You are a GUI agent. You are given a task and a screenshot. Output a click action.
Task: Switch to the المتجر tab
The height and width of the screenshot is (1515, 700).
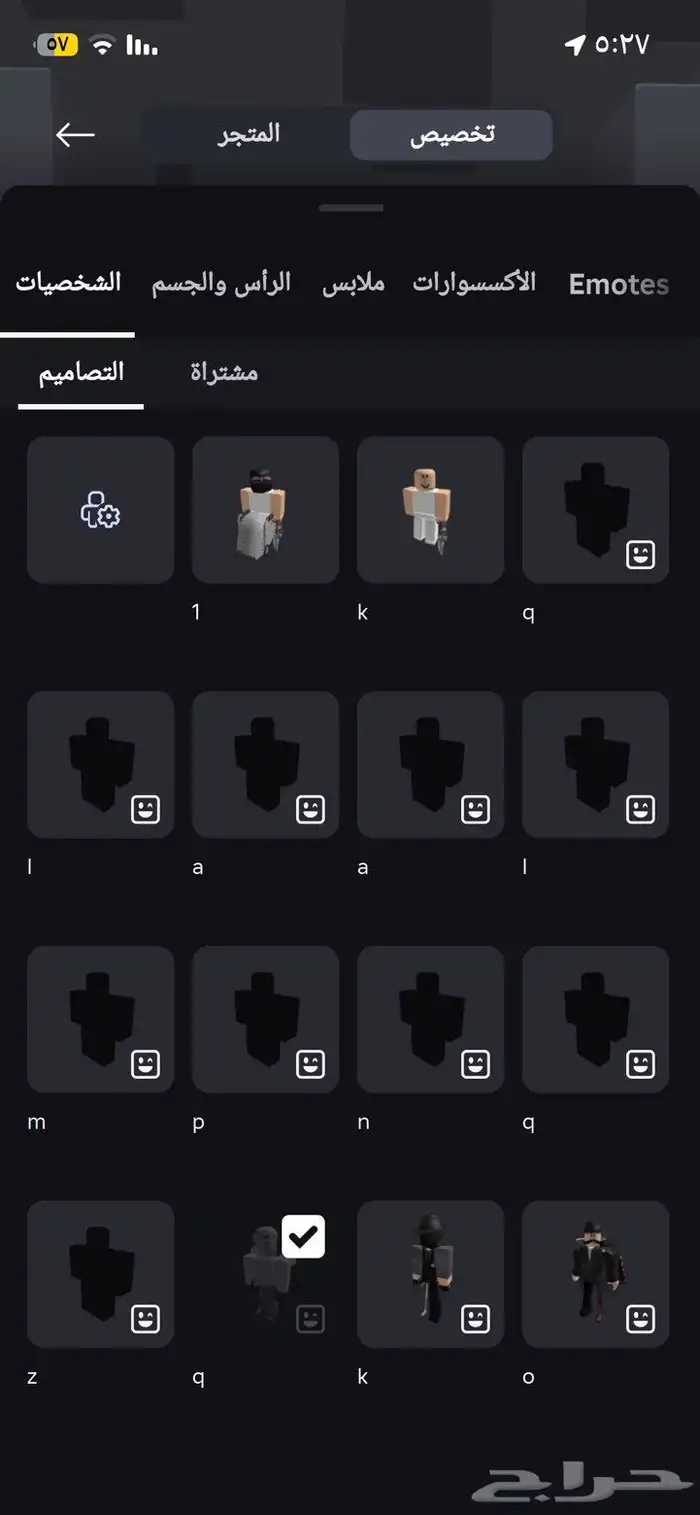(x=249, y=135)
